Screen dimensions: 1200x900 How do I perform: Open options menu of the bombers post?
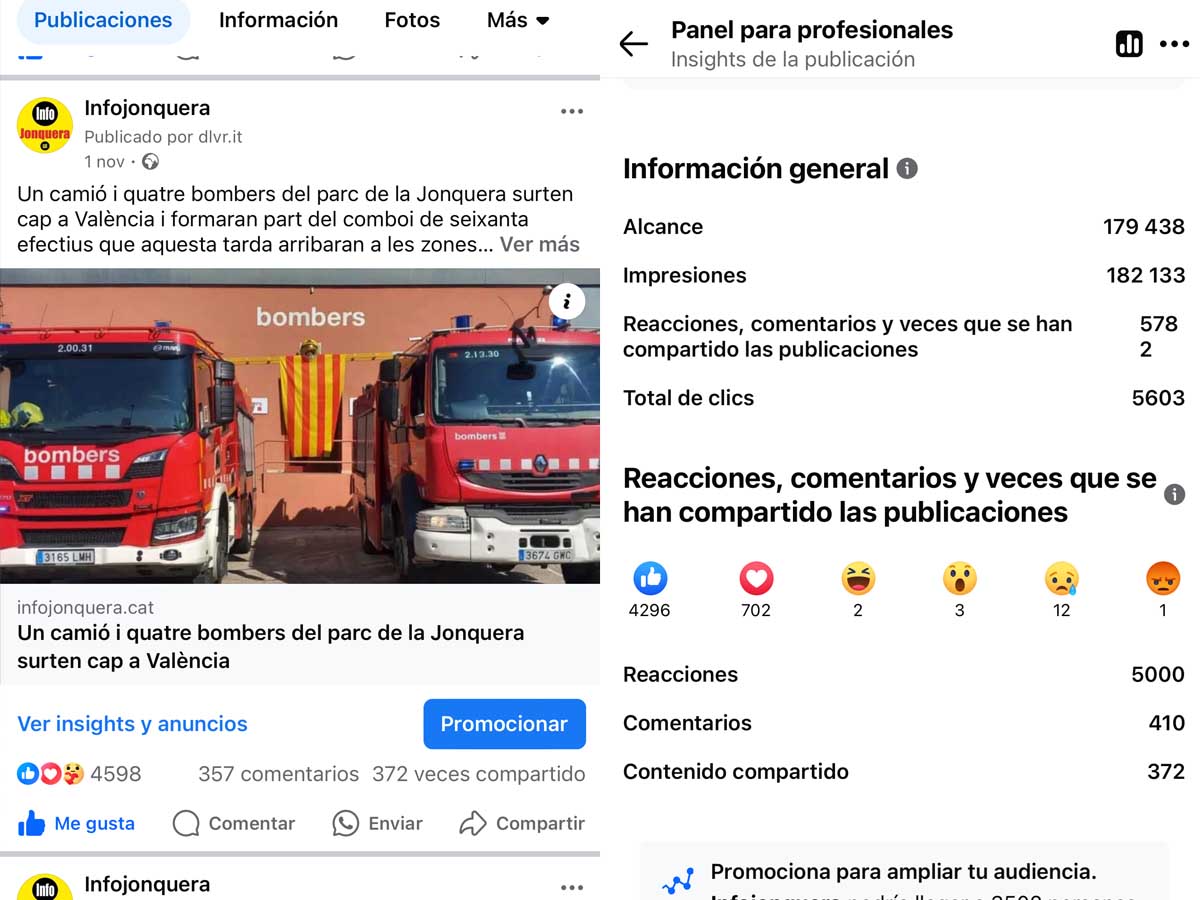point(572,111)
